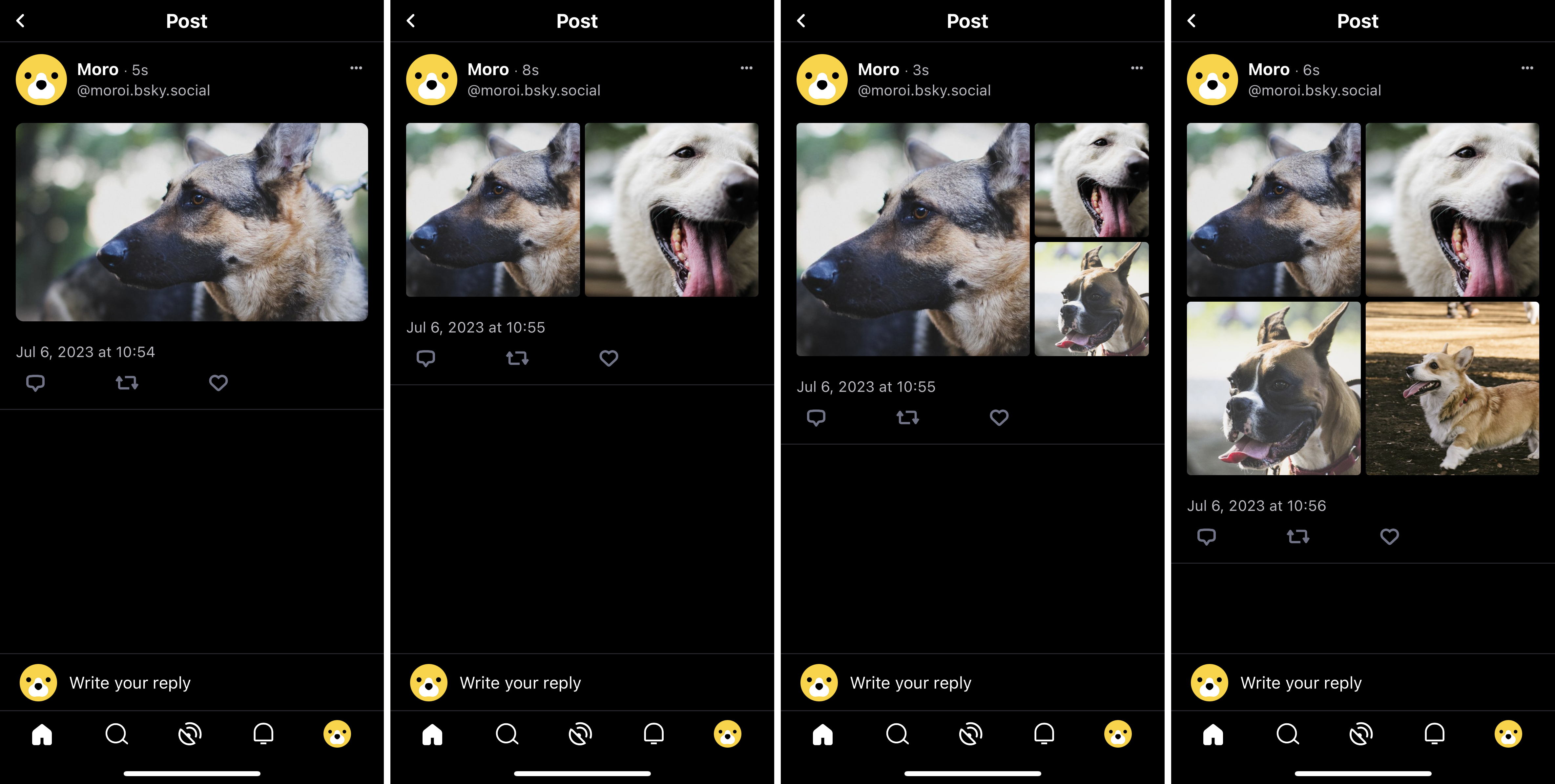Image resolution: width=1555 pixels, height=784 pixels.
Task: Open the corgi photo in the four-photo post
Action: tap(1452, 388)
